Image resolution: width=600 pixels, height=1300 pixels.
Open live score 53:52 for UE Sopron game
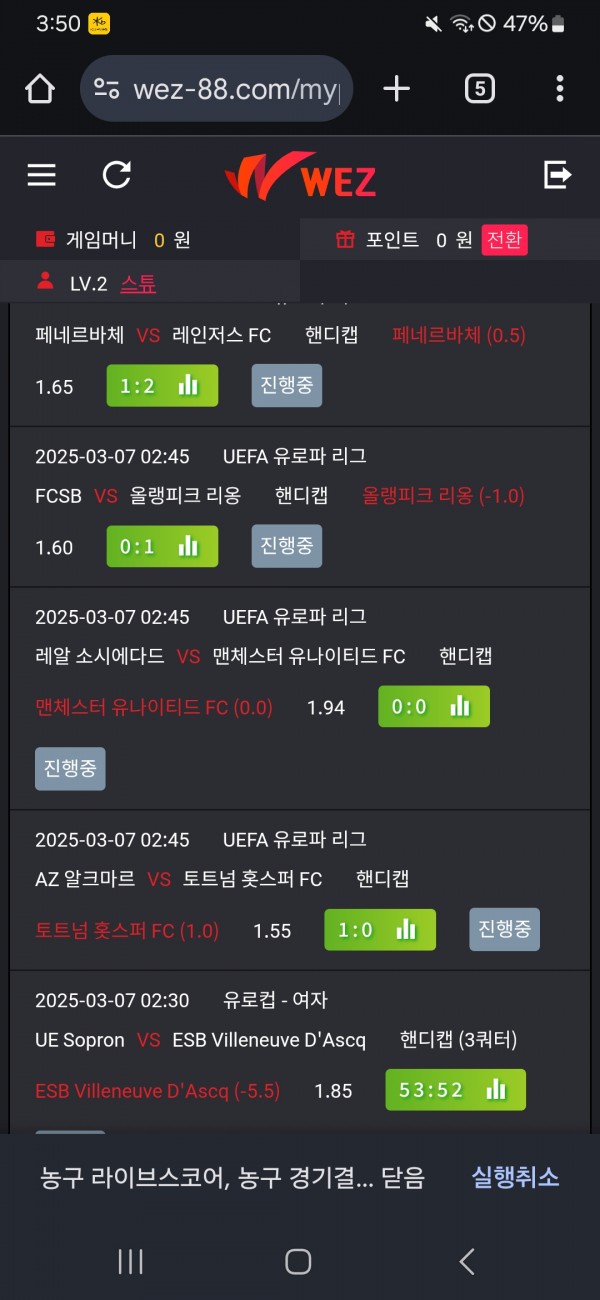(x=455, y=1090)
